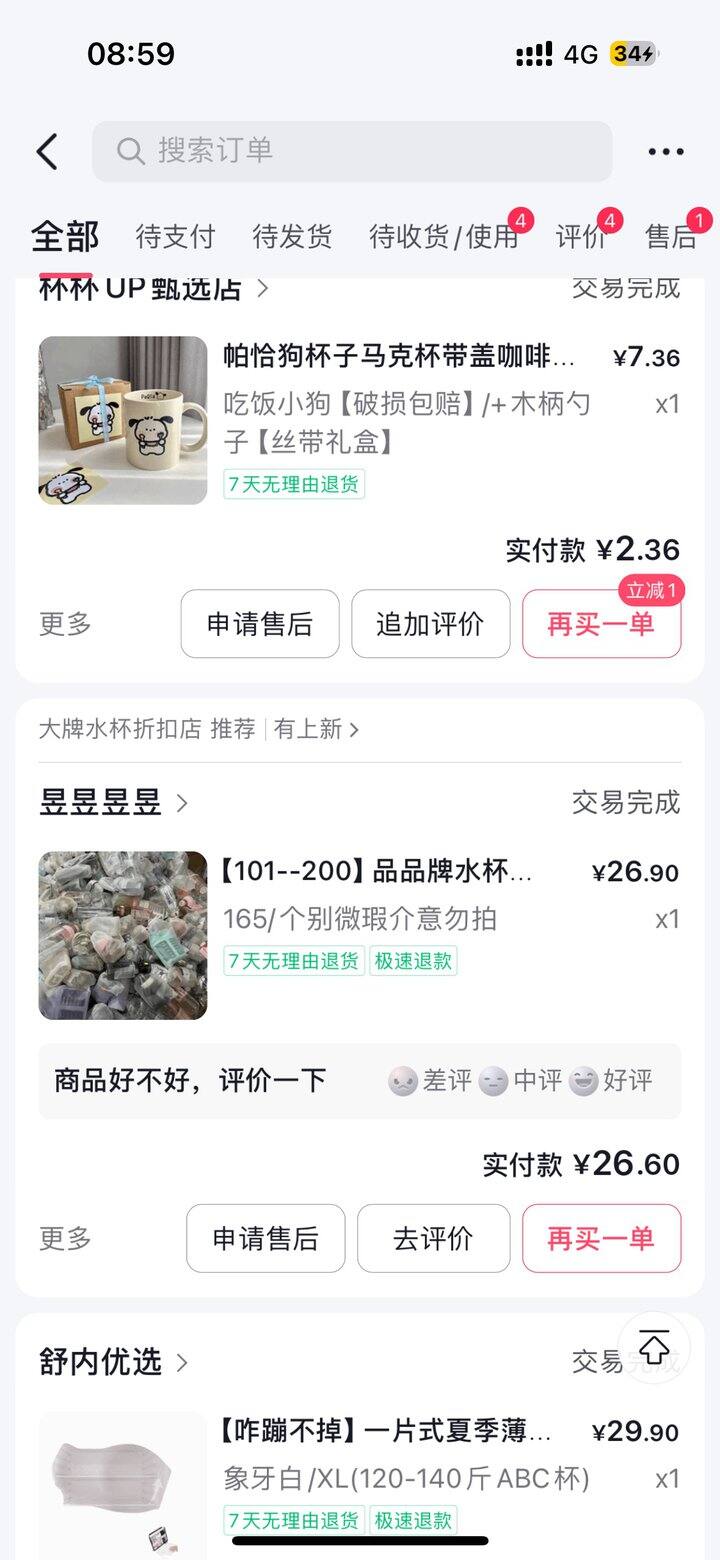
Task: Rate the water cup order 好评
Action: tap(611, 1081)
